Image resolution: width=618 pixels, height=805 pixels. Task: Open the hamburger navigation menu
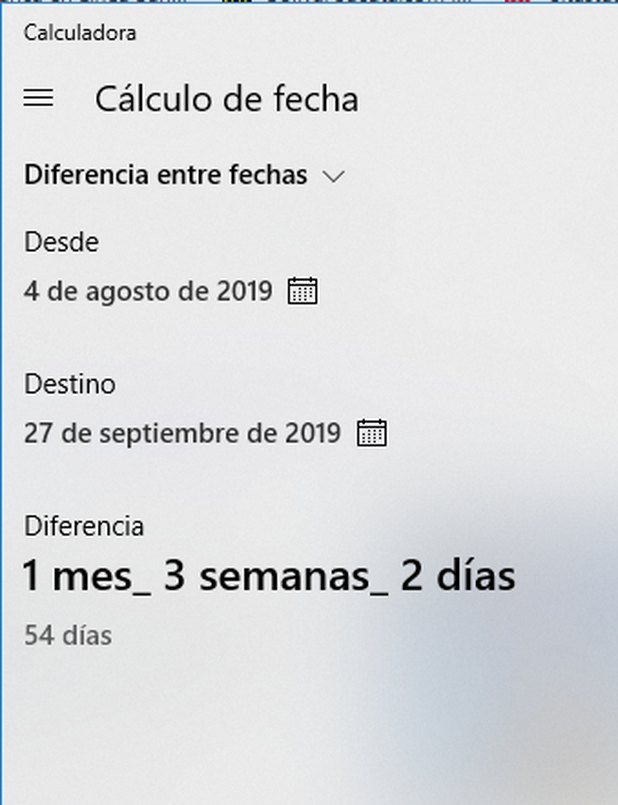coord(38,98)
